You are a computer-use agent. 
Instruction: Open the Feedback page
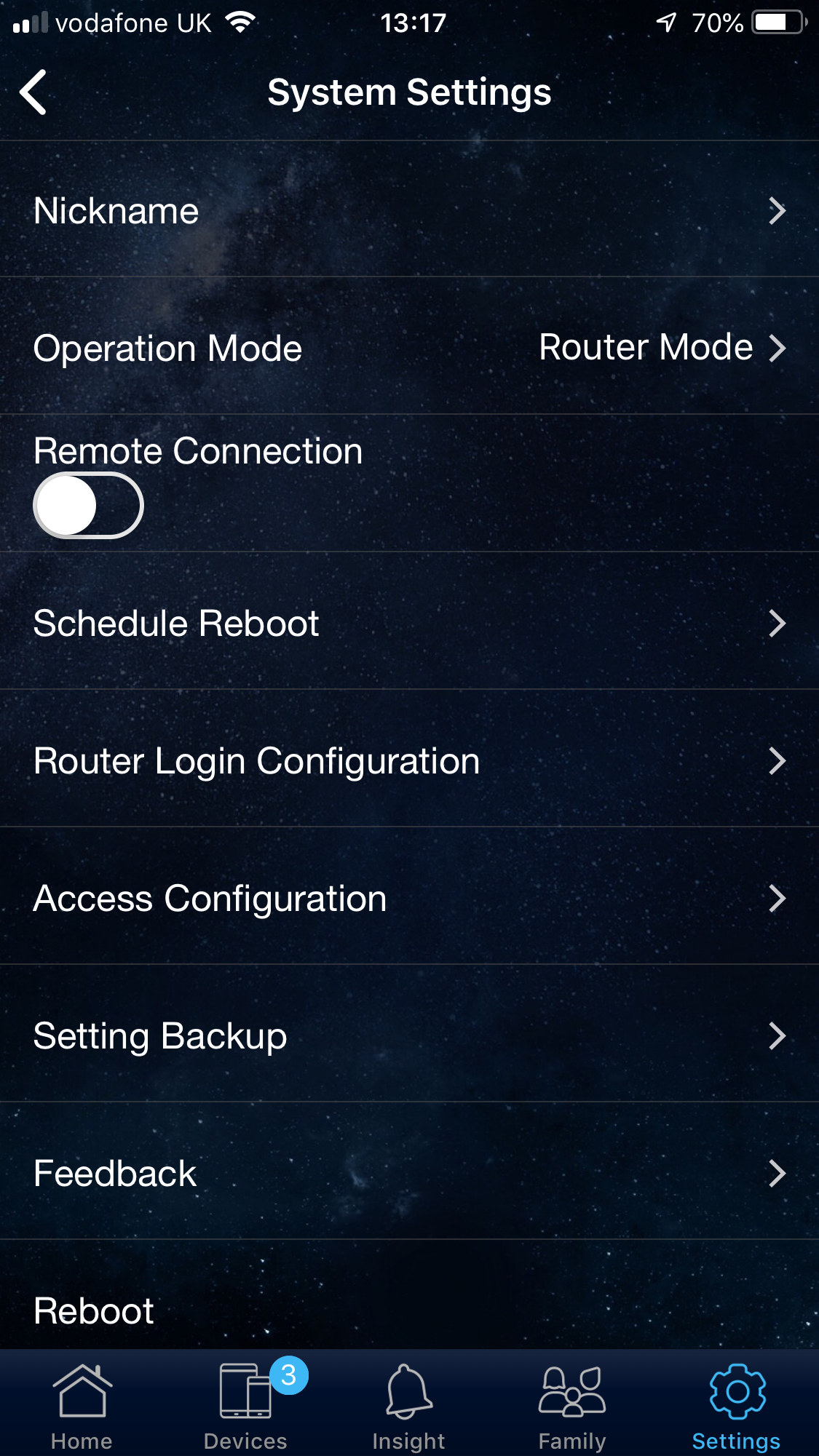tap(409, 1174)
